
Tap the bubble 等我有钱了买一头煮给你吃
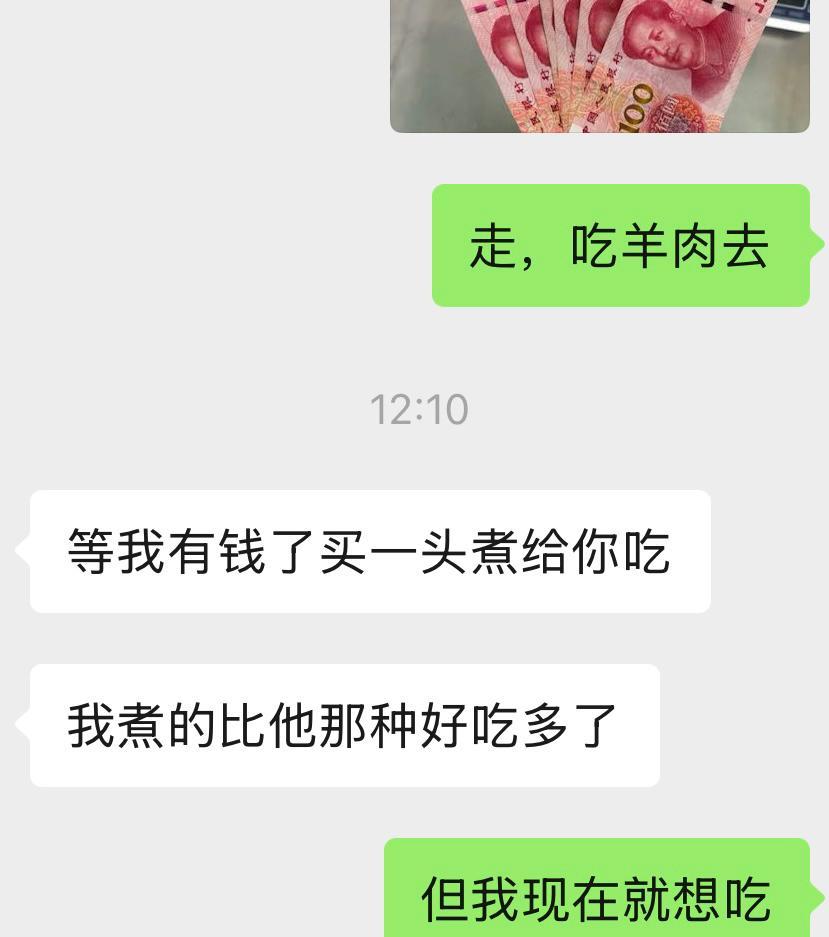coord(369,550)
